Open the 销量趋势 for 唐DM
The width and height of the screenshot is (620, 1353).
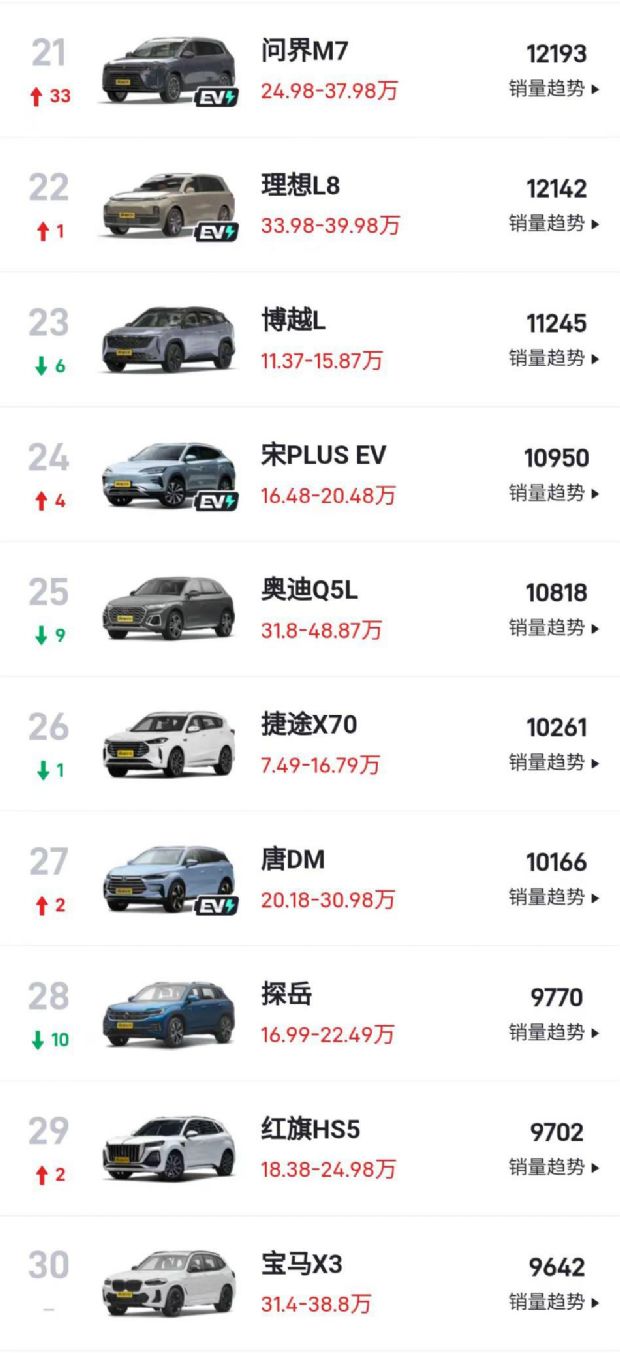coord(553,898)
